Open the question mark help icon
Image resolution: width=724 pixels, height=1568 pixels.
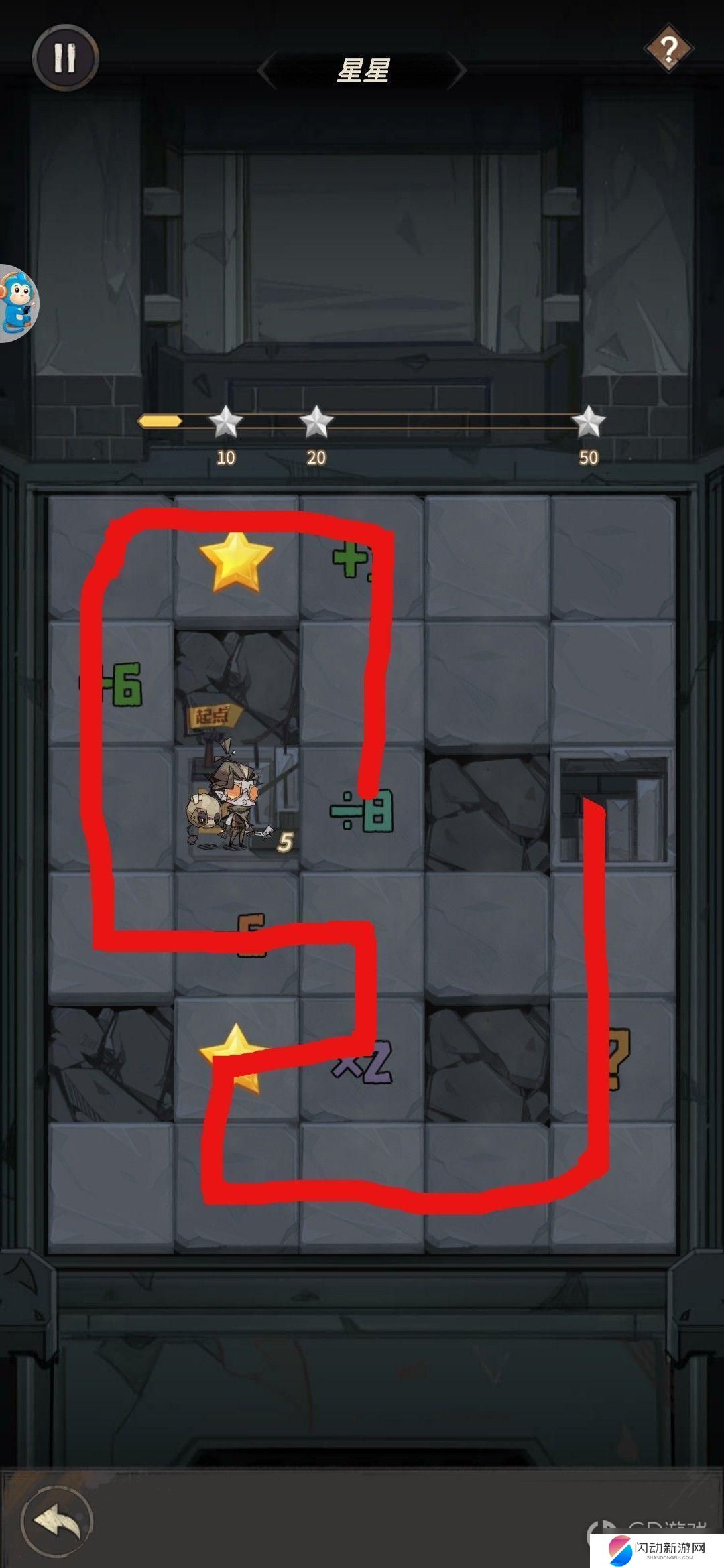click(x=668, y=49)
